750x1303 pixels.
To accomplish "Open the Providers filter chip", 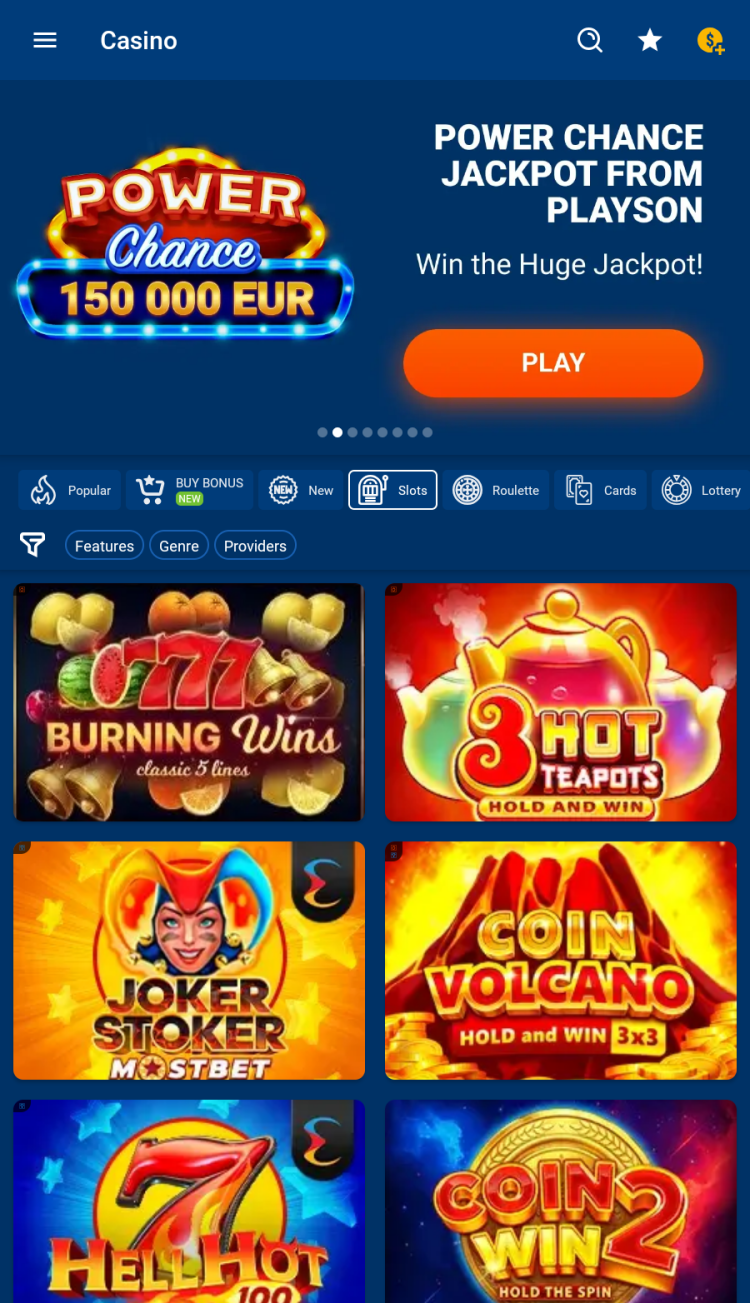I will [x=255, y=546].
